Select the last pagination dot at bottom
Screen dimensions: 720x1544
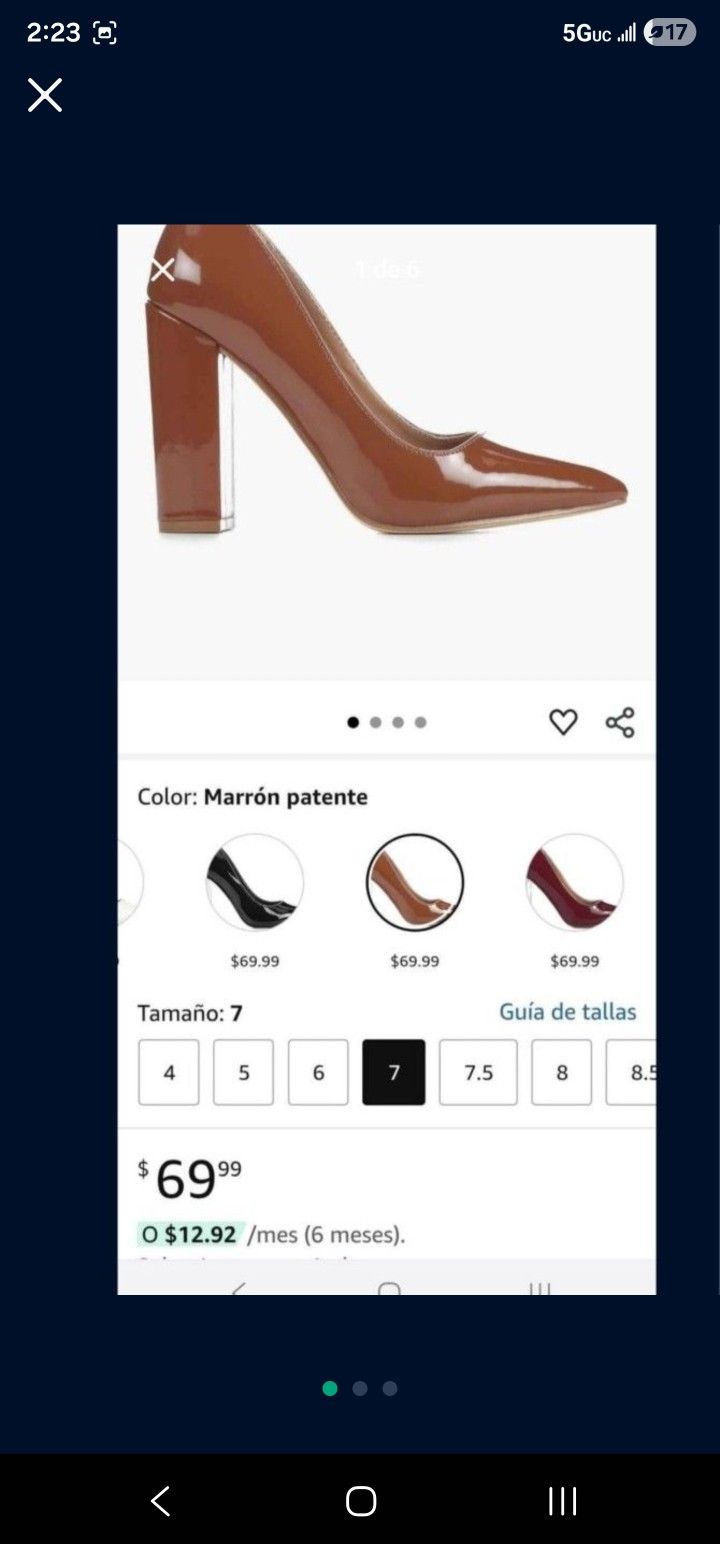390,1388
